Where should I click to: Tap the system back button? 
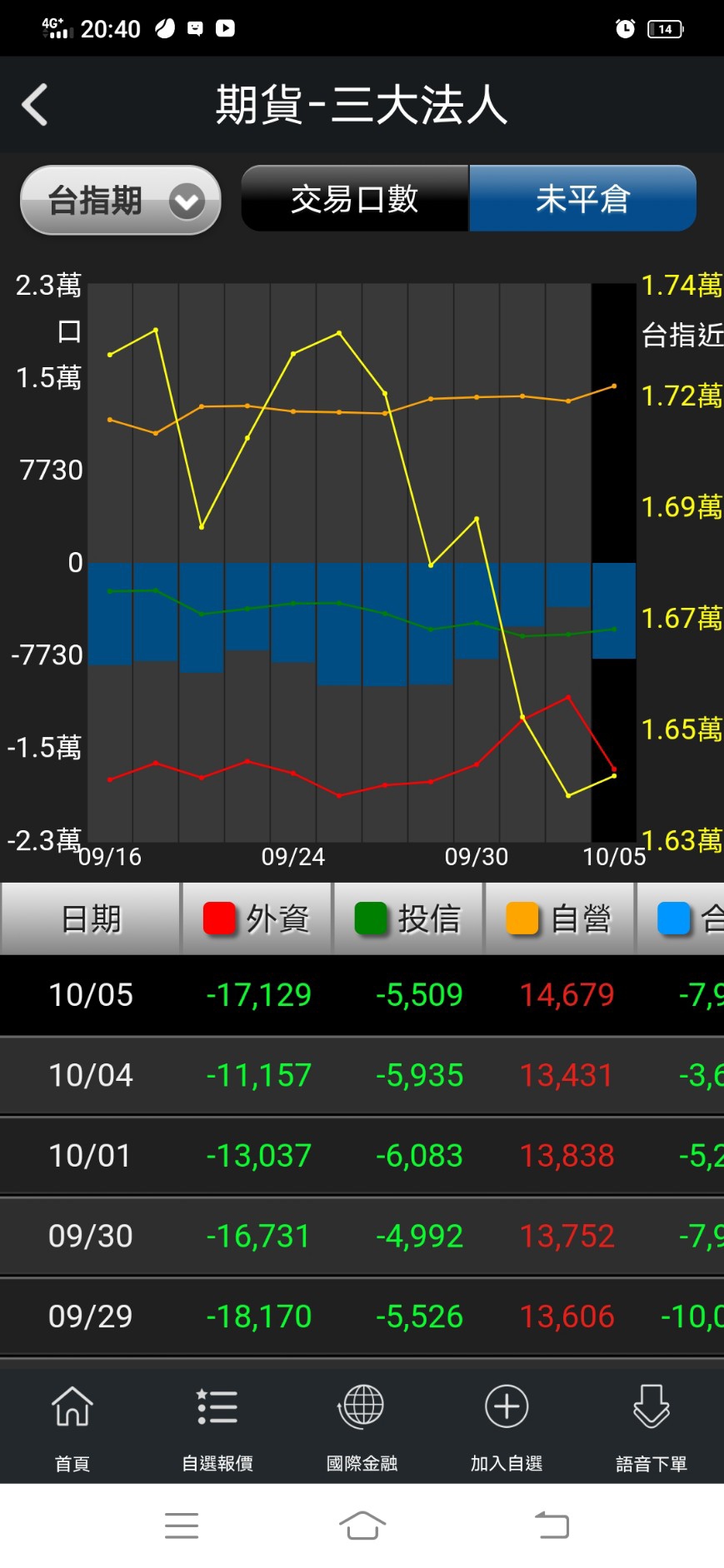pos(551,1526)
